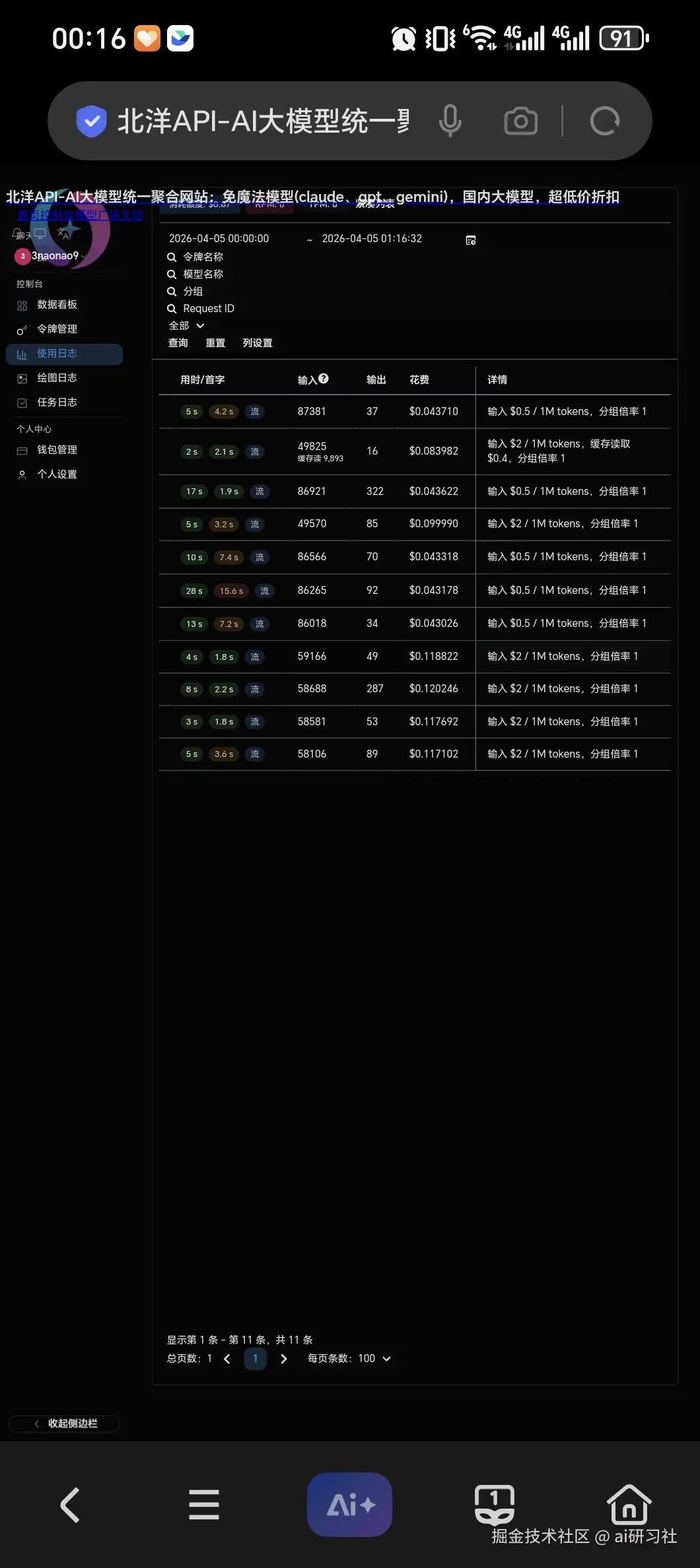The width and height of the screenshot is (700, 1568).
Task: Click 重置 to reset the filters
Action: coord(215,343)
